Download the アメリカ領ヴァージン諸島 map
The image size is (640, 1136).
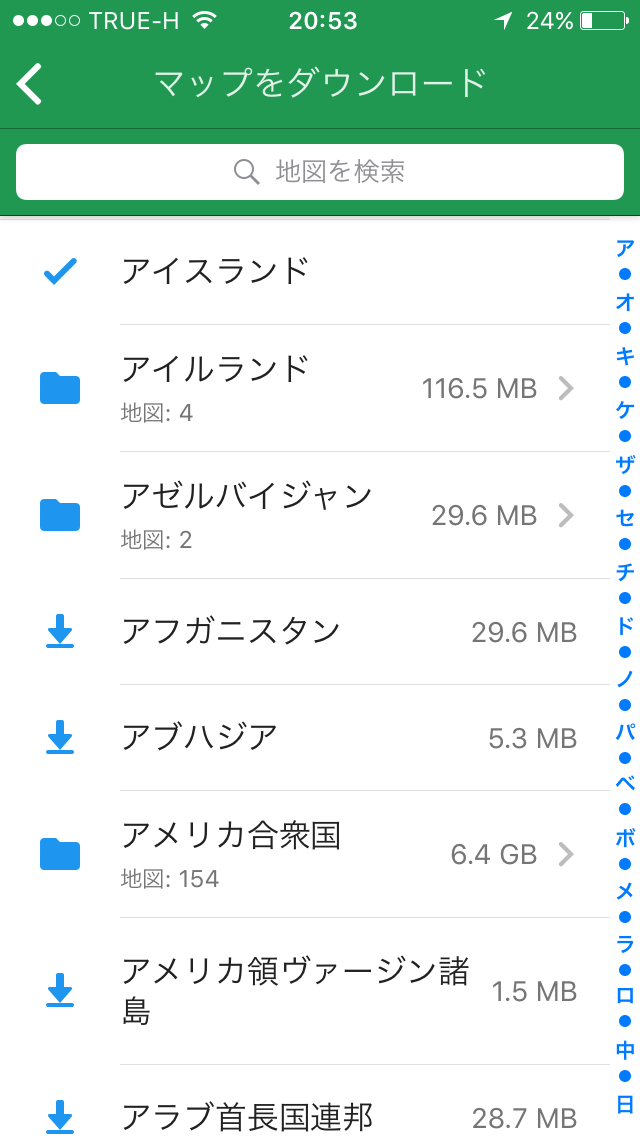pos(305,991)
